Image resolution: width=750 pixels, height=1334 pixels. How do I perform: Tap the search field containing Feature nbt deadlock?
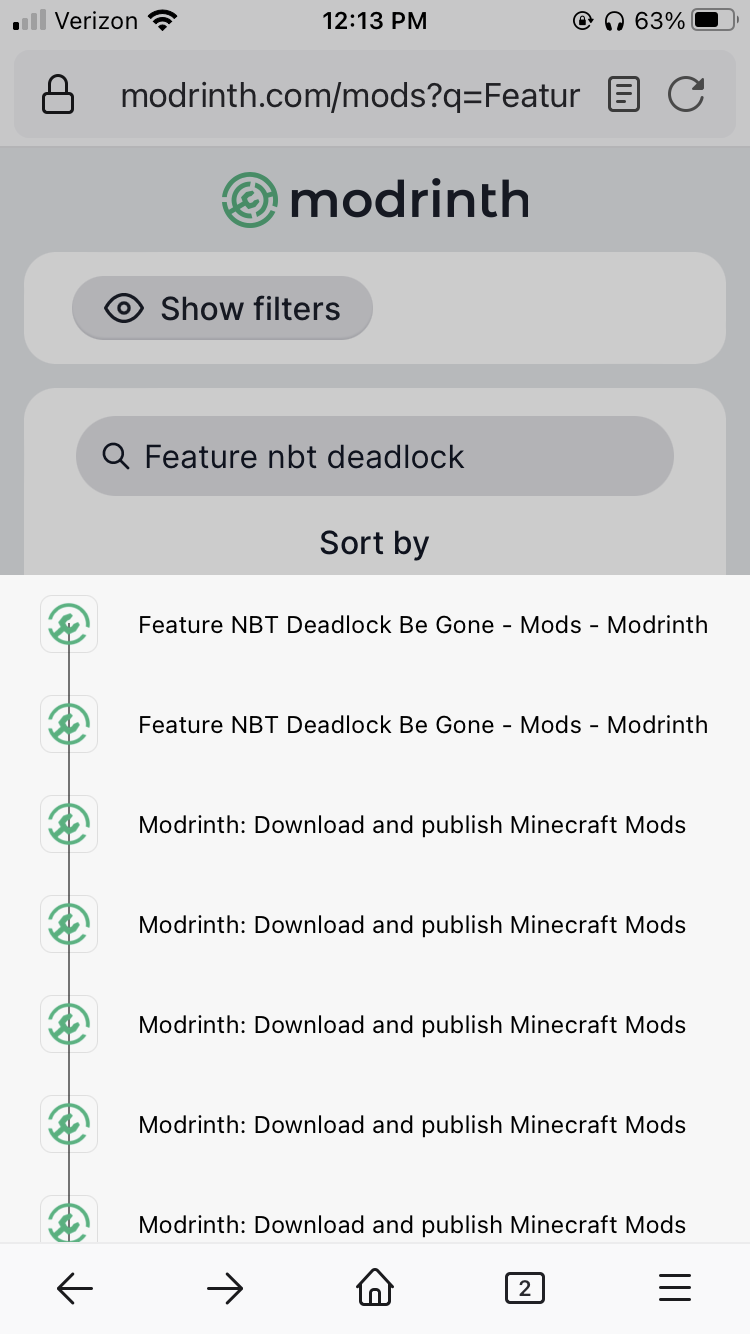[374, 456]
